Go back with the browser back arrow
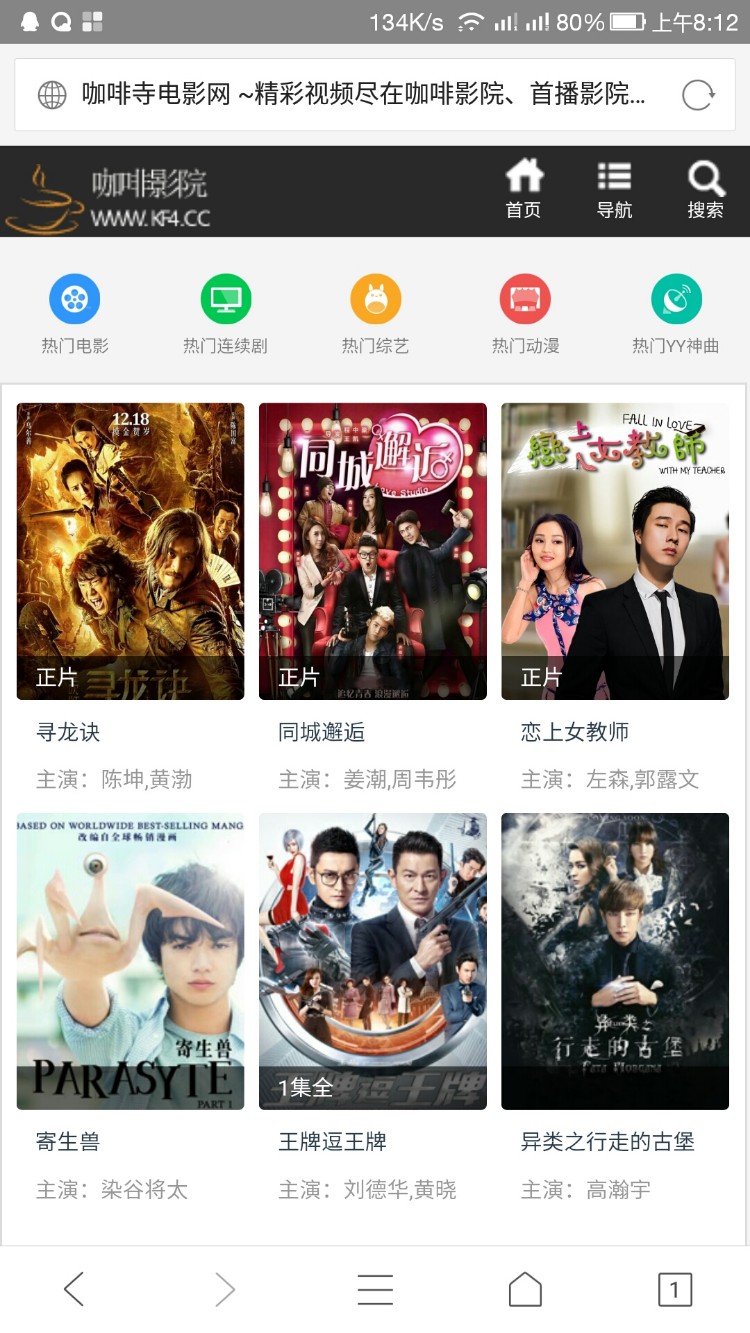The height and width of the screenshot is (1333, 750). [x=74, y=1289]
